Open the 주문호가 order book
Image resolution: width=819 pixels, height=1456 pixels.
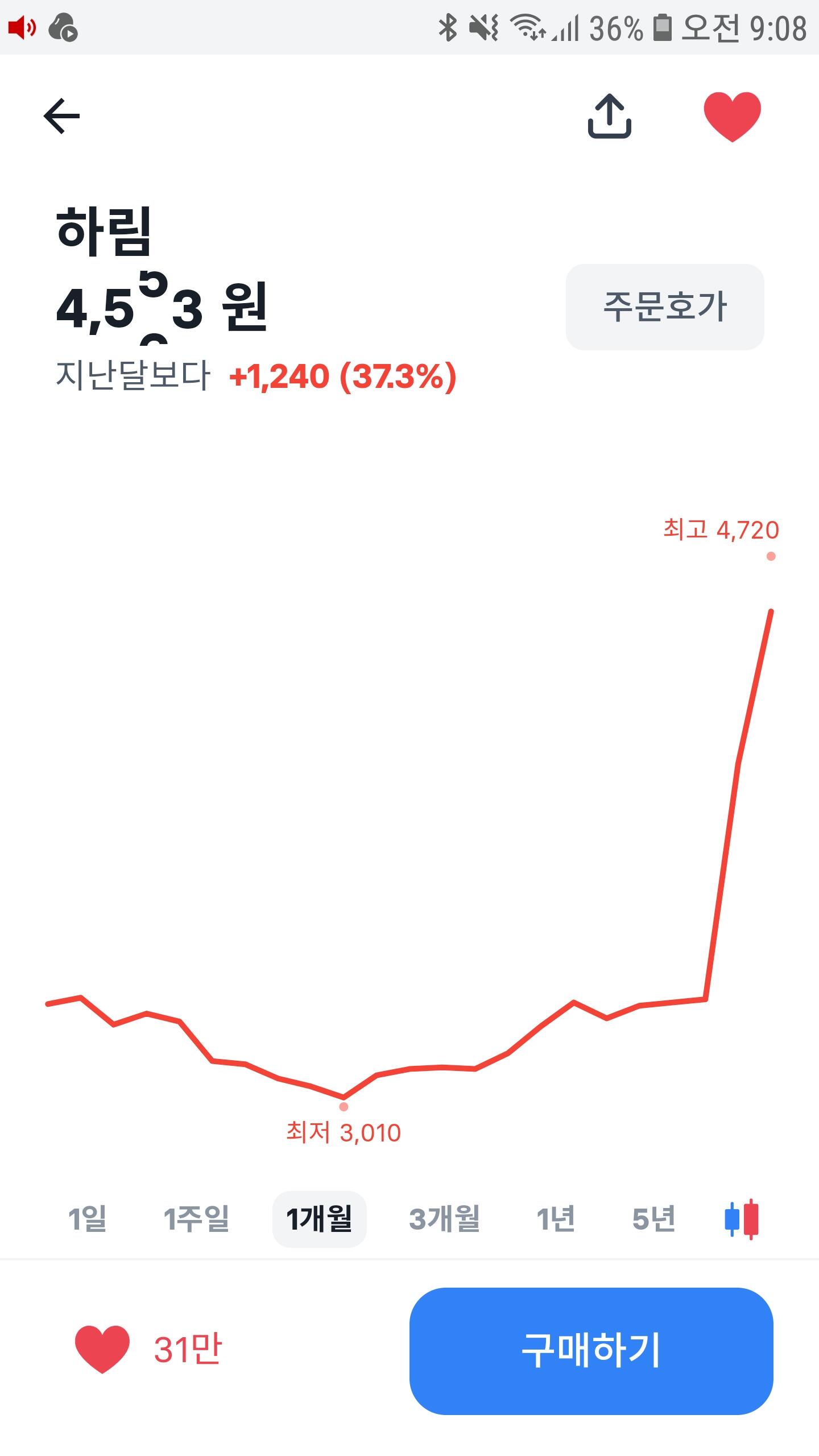click(664, 307)
